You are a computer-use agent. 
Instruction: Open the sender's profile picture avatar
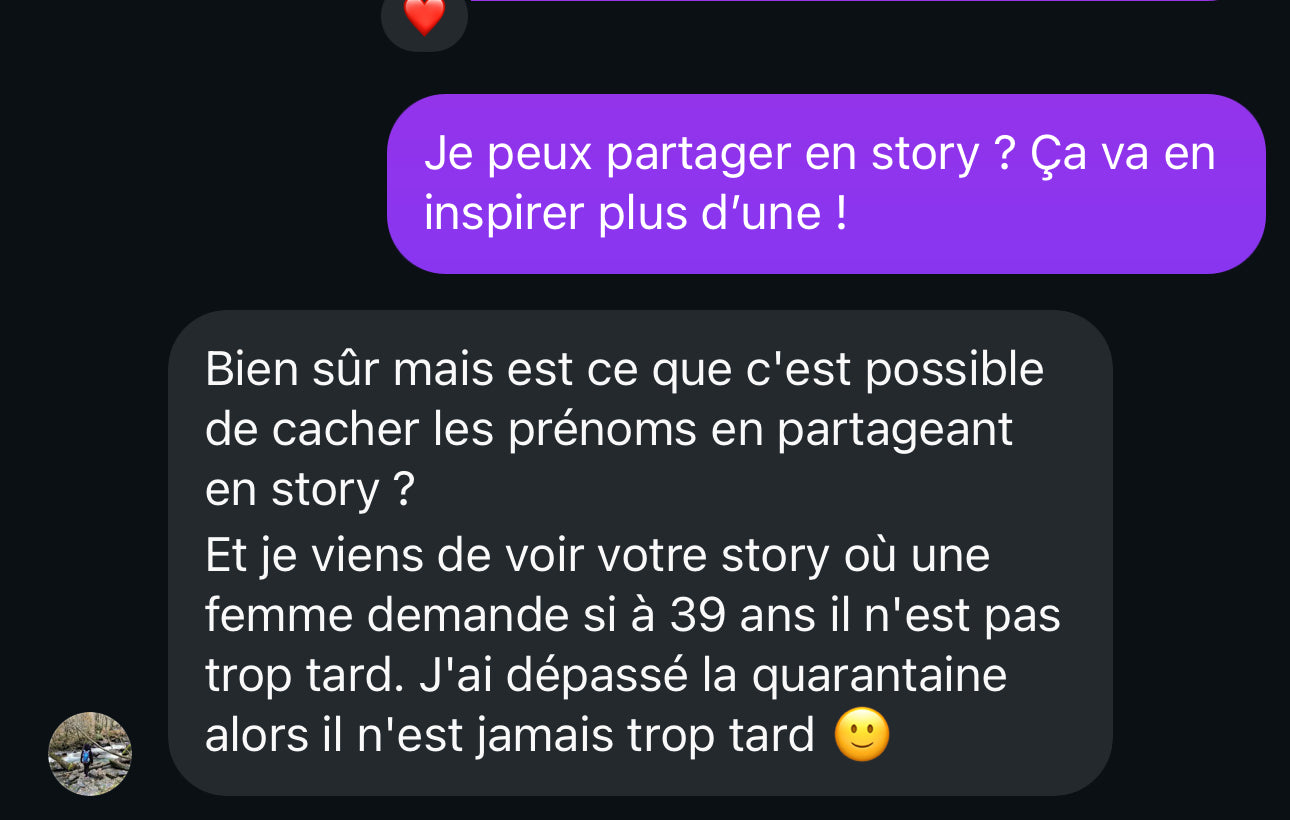pyautogui.click(x=90, y=753)
